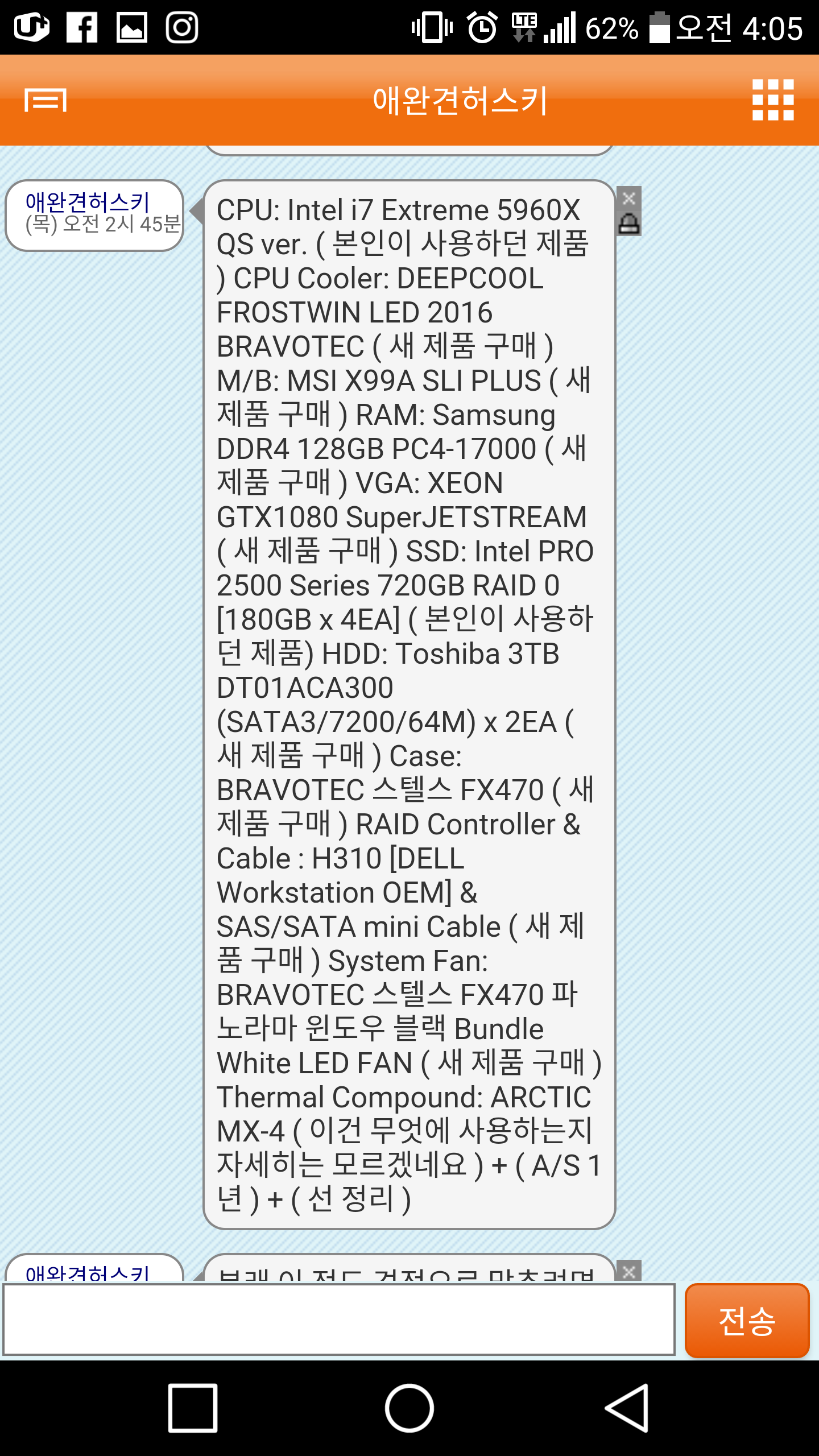
Task: Open the menu icon left of 애완견허스키 title
Action: (45, 100)
